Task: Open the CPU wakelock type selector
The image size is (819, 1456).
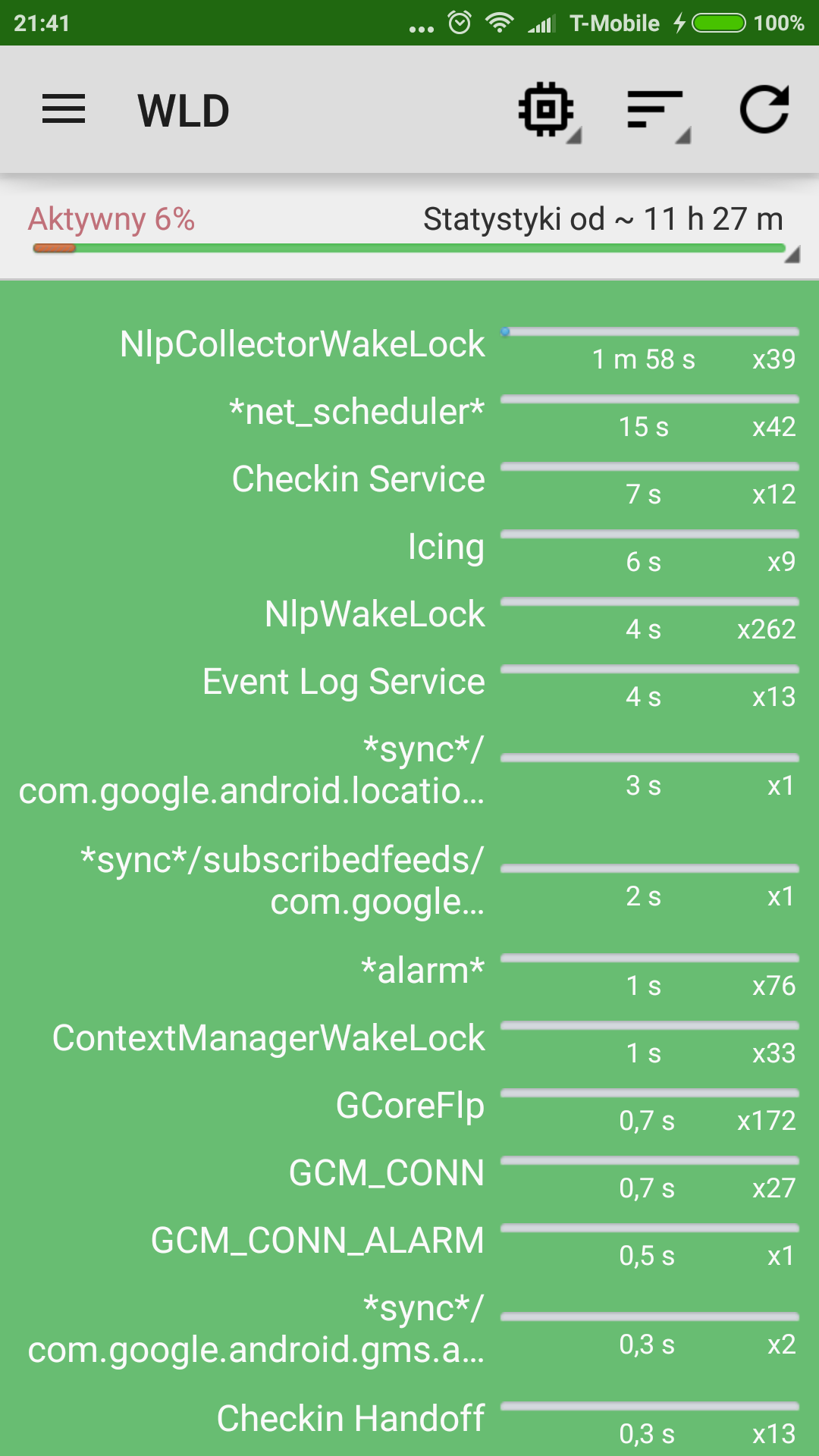Action: tap(548, 111)
